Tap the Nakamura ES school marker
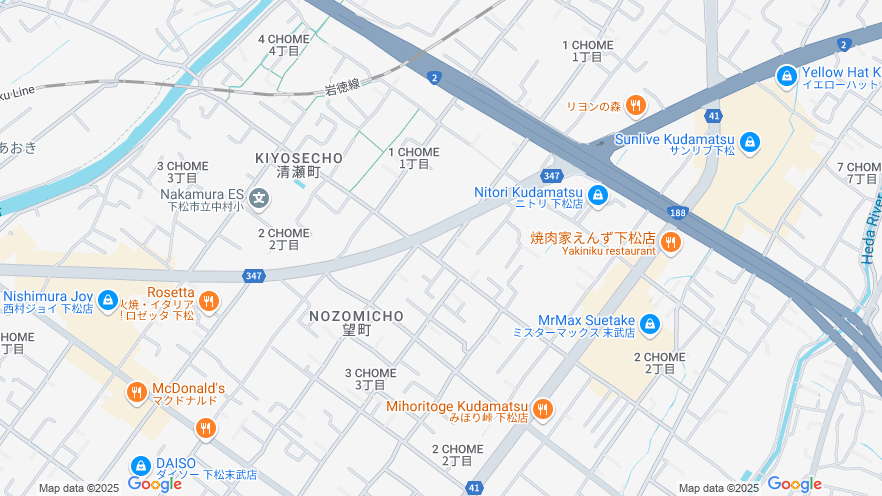The width and height of the screenshot is (882, 496). (259, 198)
